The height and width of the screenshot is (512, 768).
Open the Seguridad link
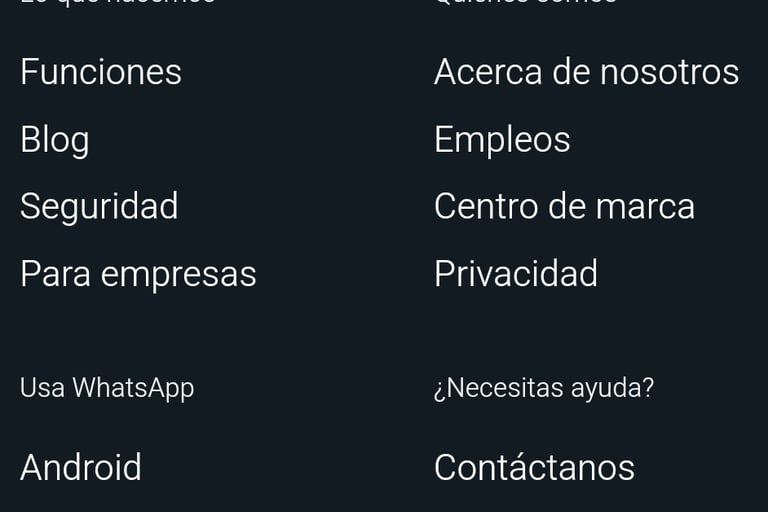point(99,207)
